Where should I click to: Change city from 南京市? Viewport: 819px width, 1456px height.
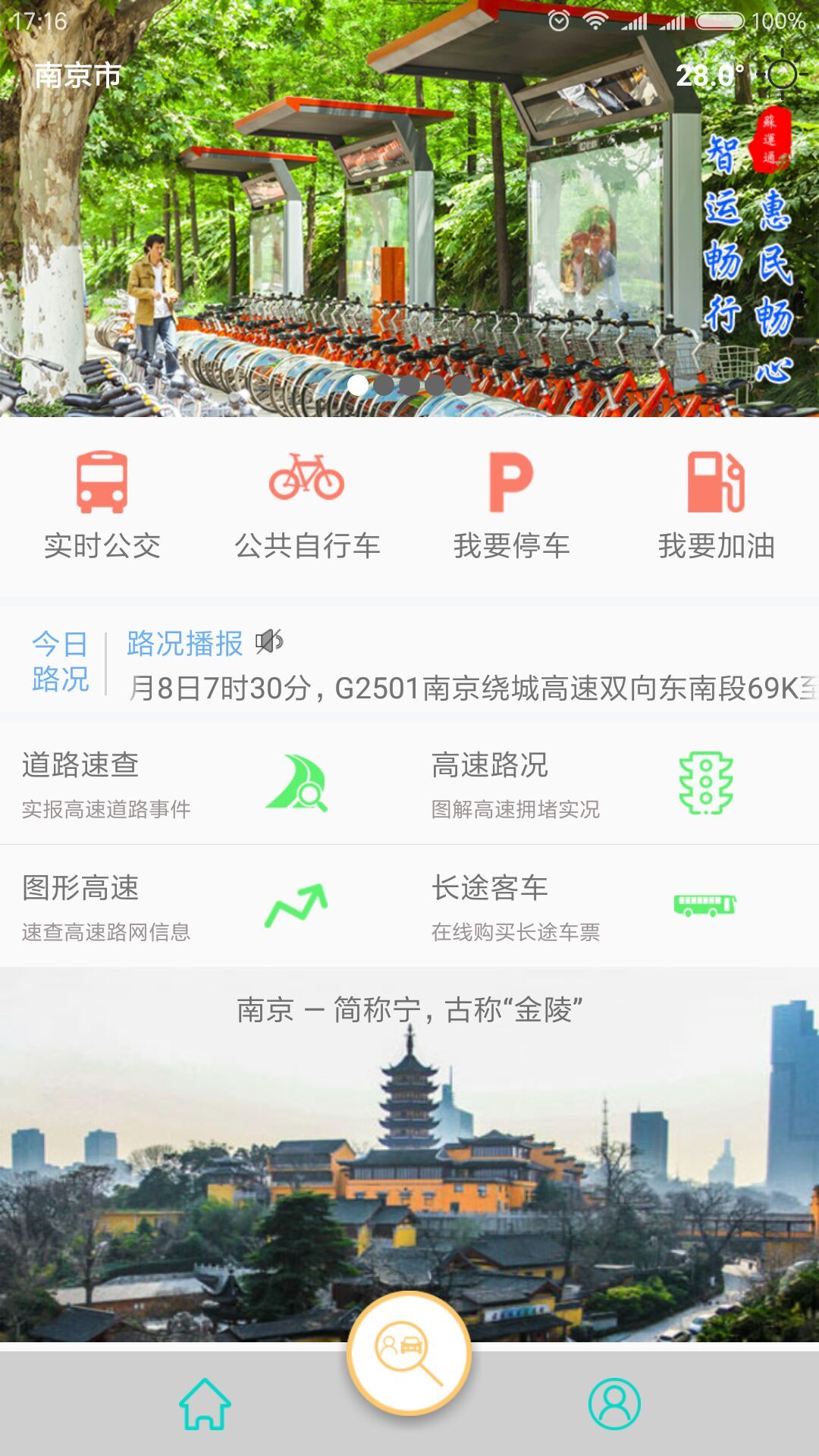point(77,75)
